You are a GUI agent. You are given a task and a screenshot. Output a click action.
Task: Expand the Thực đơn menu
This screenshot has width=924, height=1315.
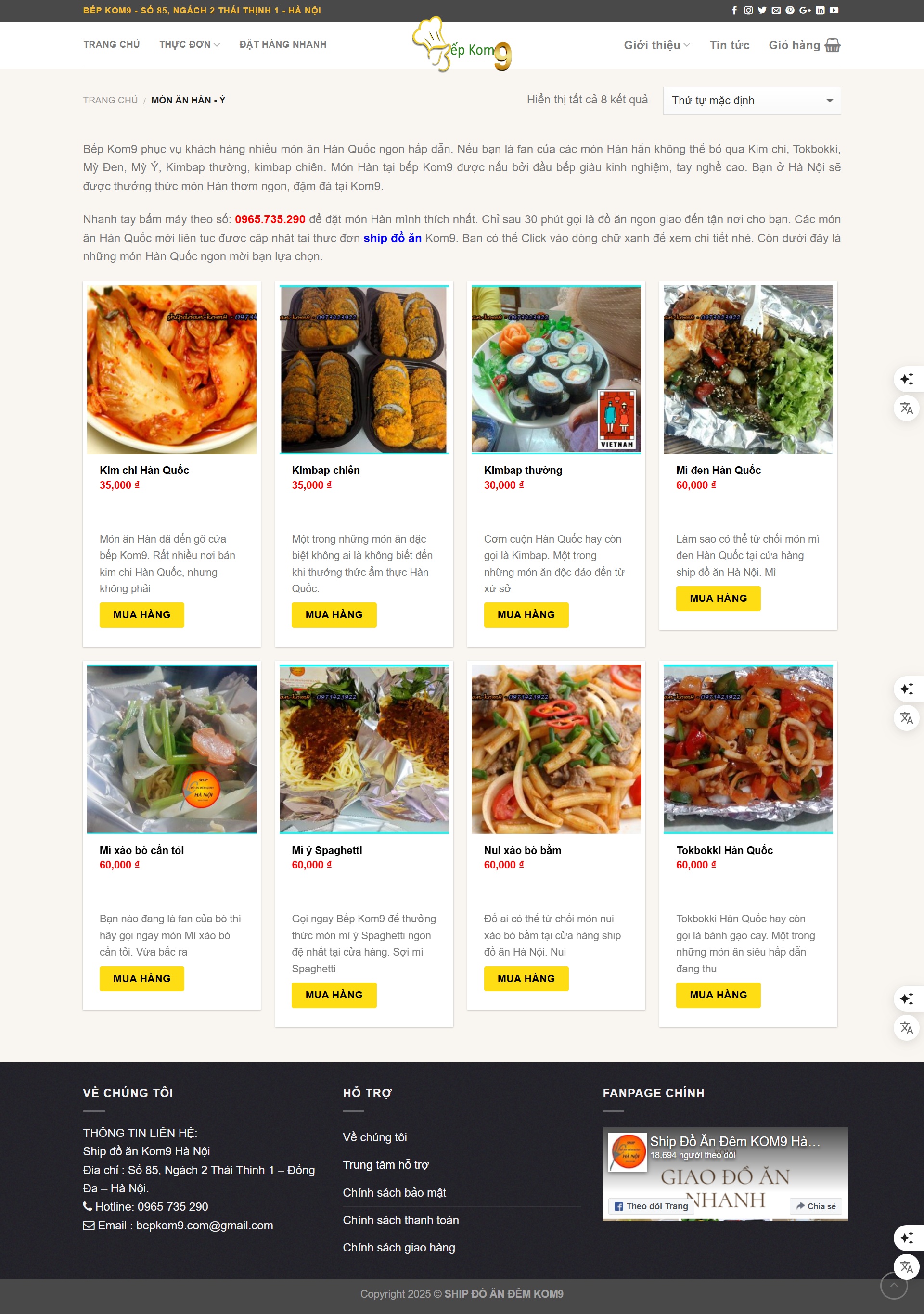[x=189, y=44]
